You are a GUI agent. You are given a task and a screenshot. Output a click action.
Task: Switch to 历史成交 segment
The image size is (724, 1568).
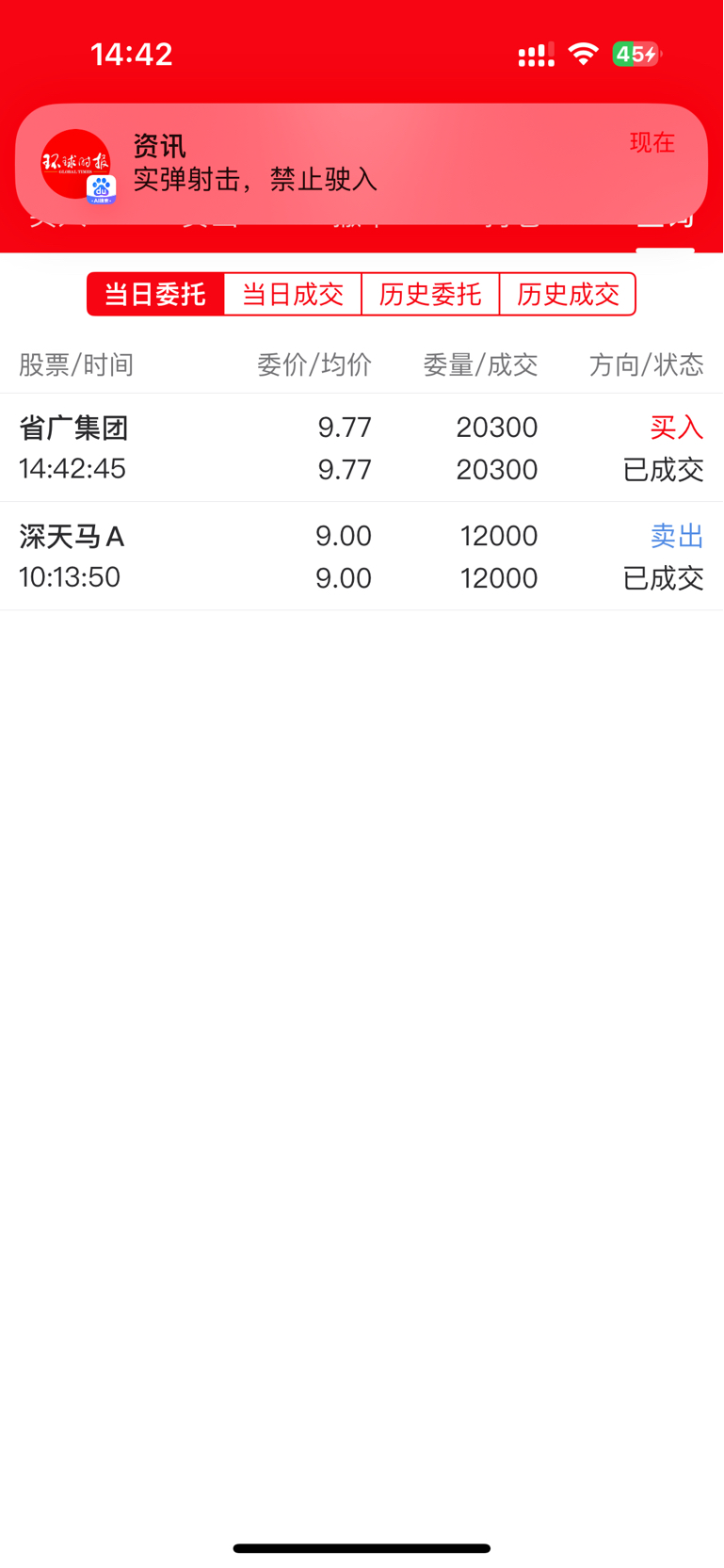click(x=568, y=295)
